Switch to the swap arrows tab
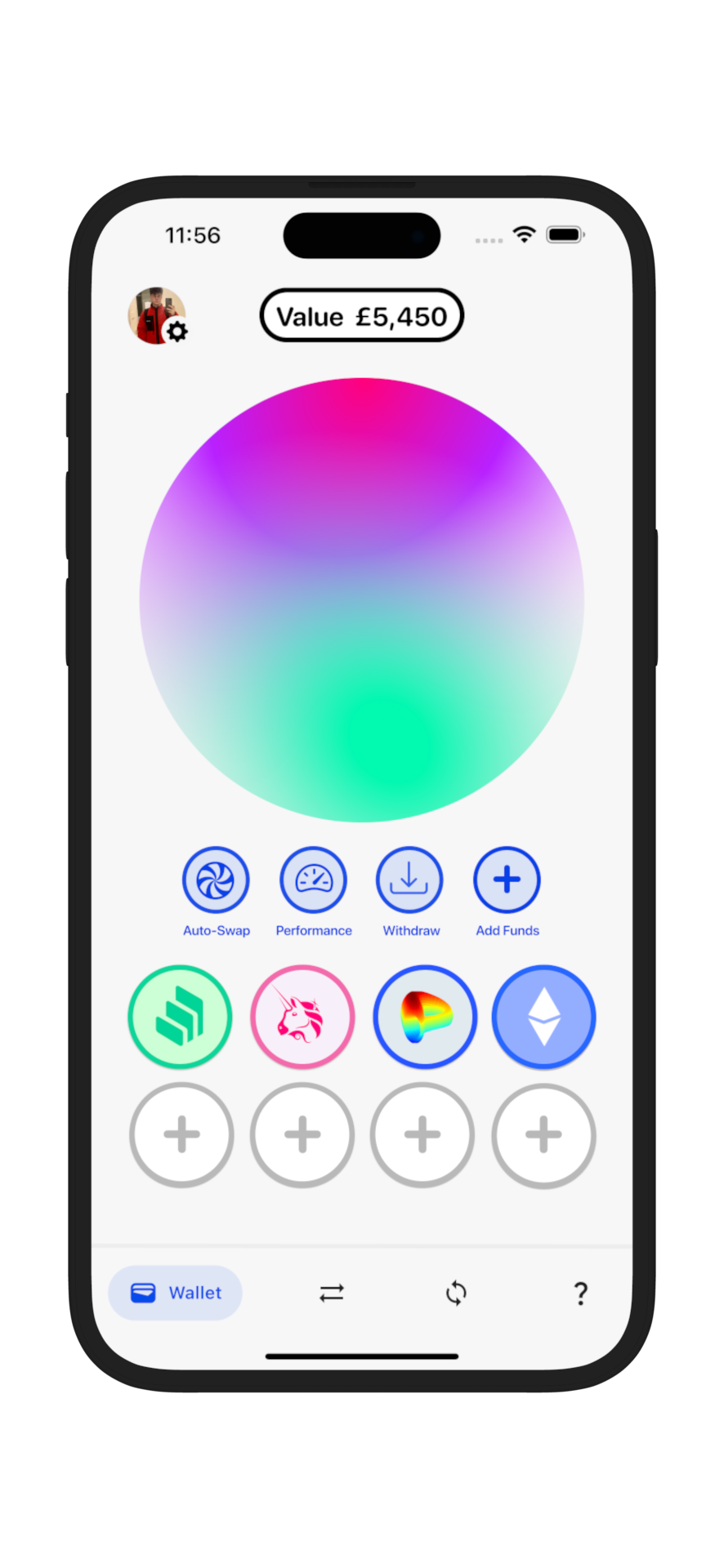 332,1293
